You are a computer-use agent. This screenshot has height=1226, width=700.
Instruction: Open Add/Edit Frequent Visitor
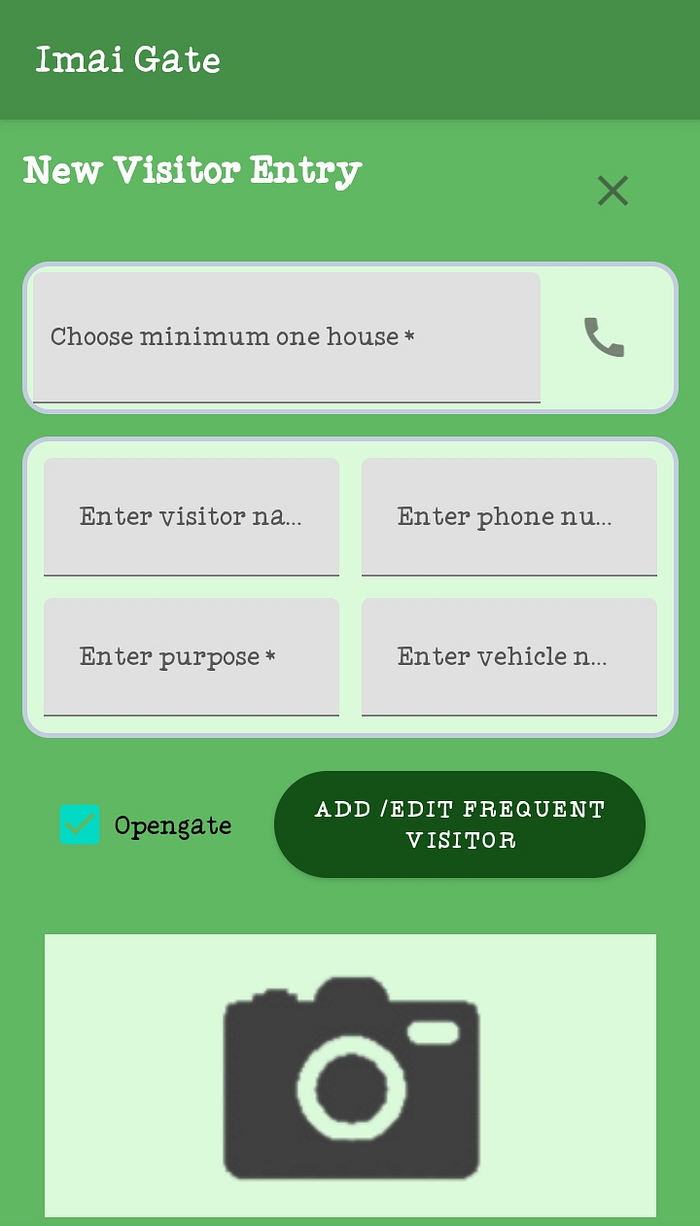coord(460,824)
